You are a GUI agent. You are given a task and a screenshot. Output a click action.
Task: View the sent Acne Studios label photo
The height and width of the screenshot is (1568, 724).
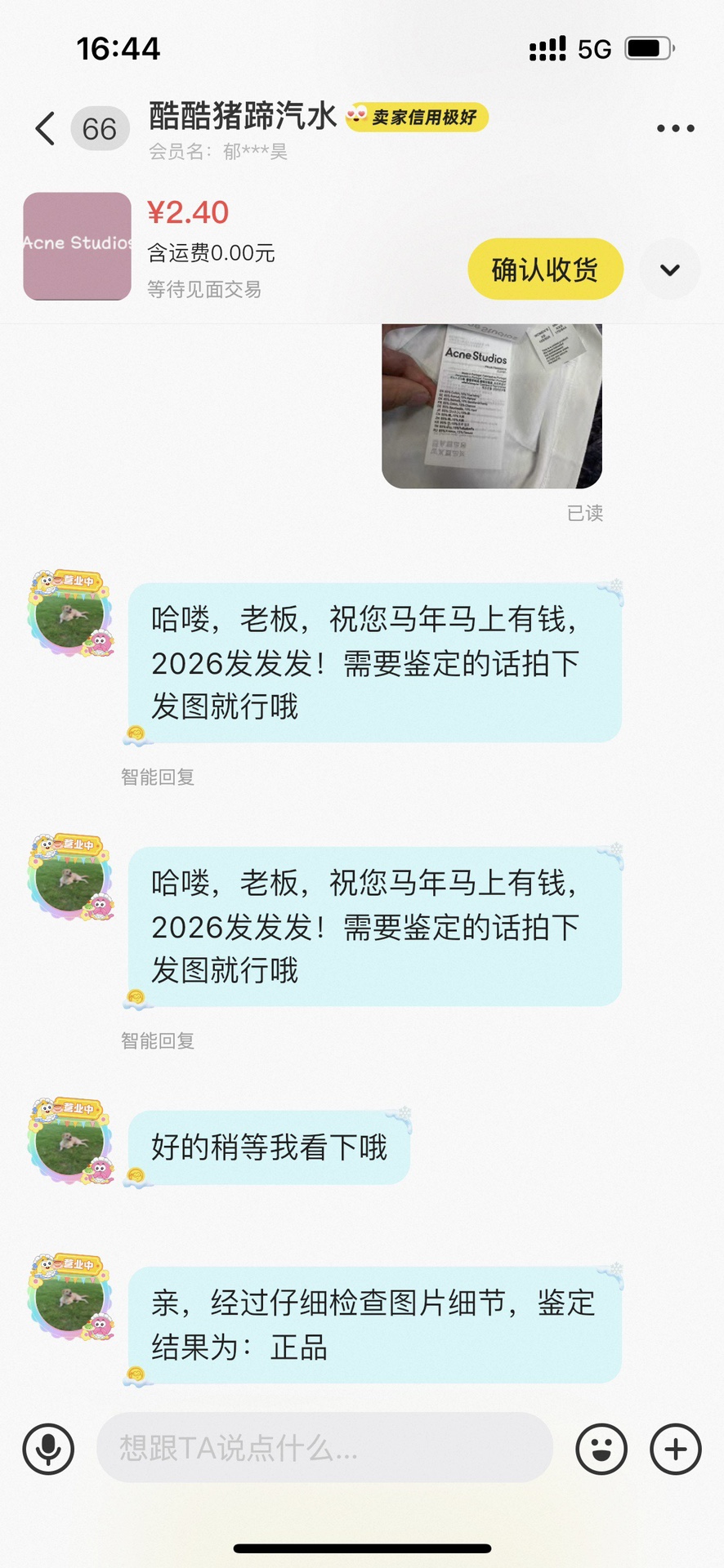pos(492,406)
